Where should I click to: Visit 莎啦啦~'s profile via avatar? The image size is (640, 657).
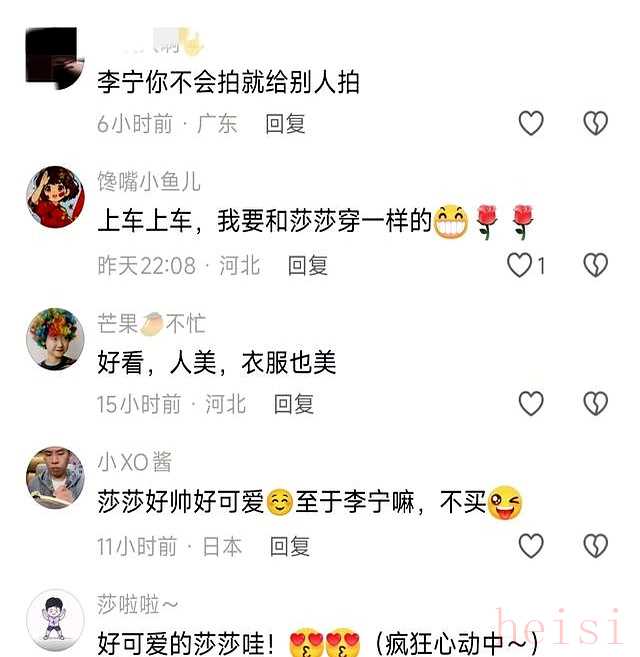[x=55, y=620]
